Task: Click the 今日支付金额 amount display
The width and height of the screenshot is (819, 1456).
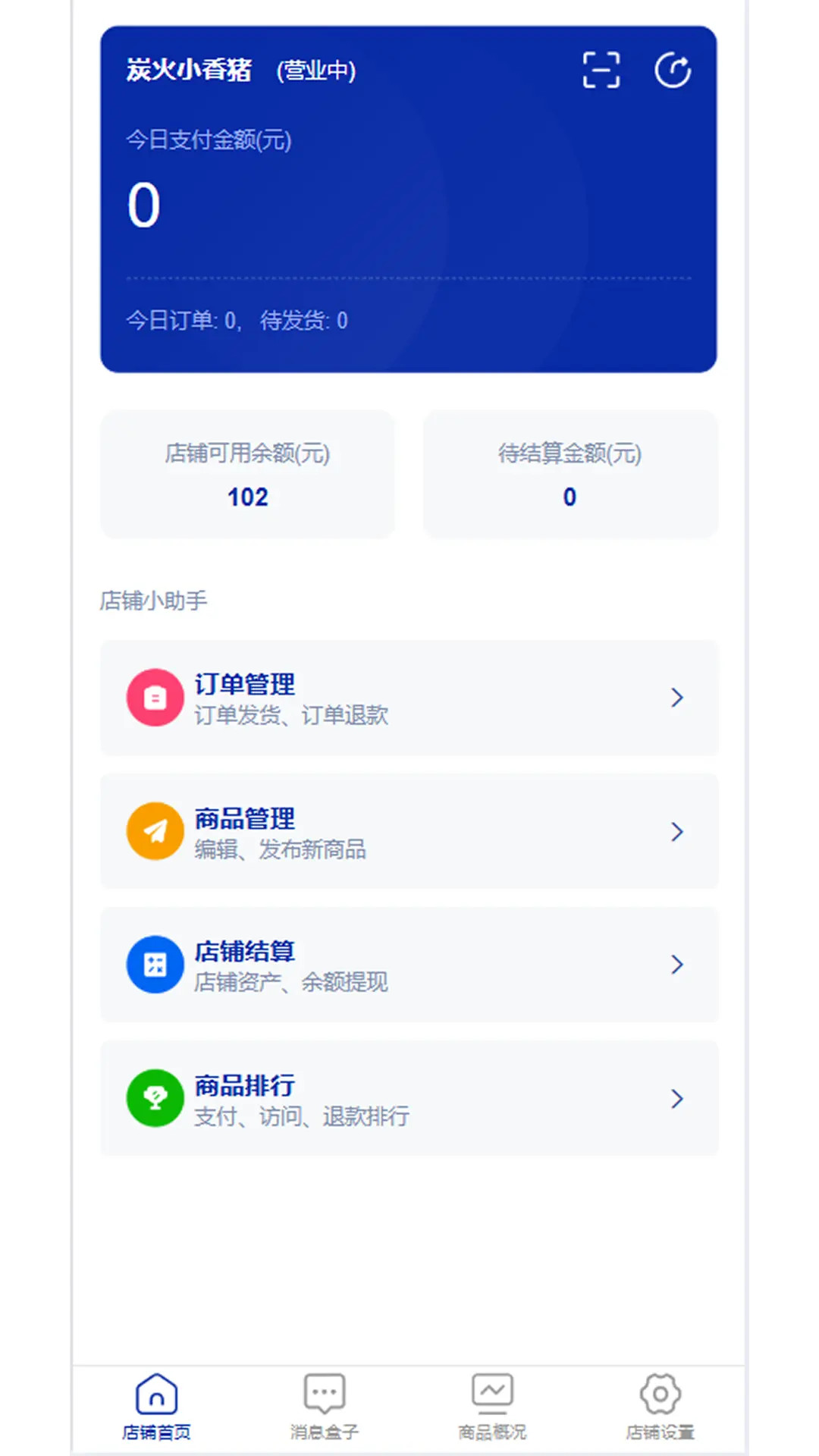Action: (143, 203)
